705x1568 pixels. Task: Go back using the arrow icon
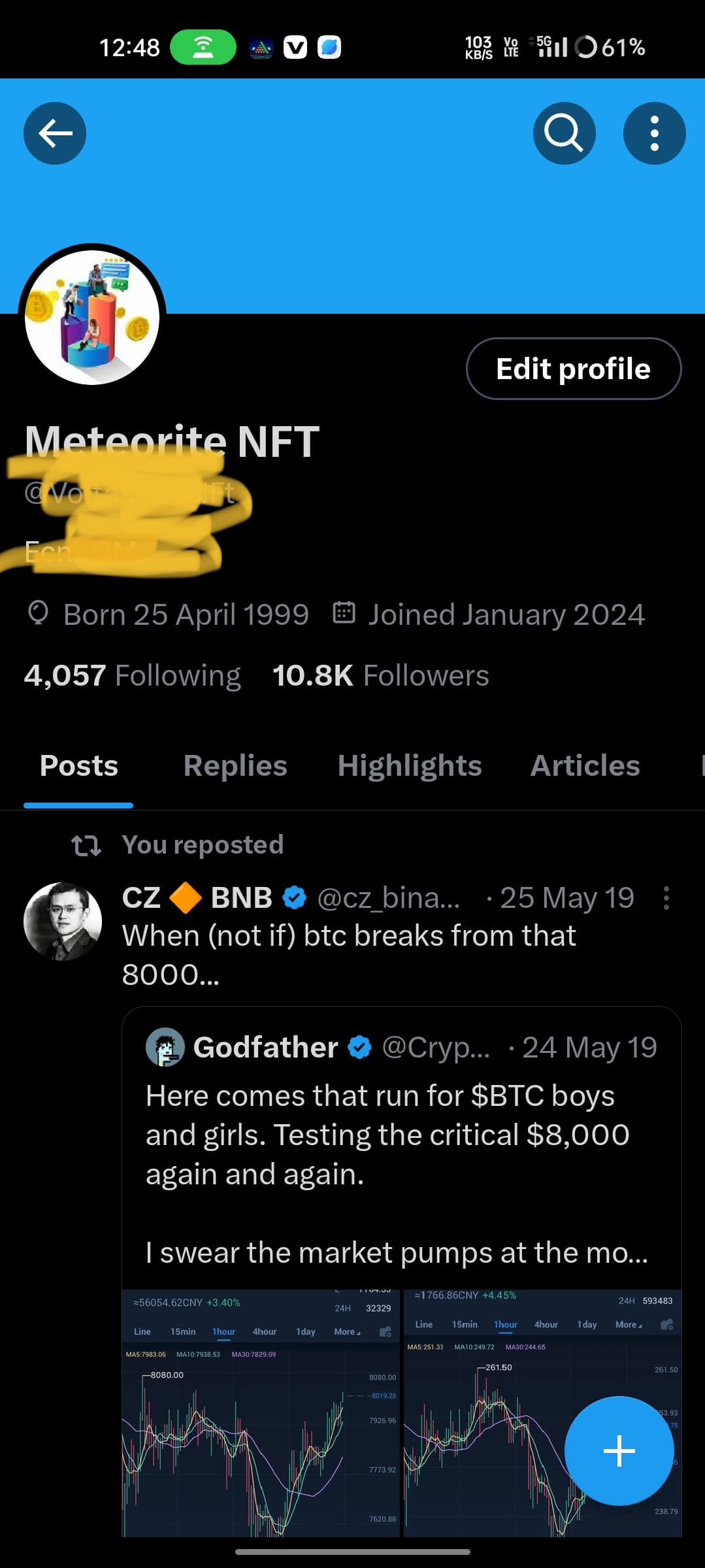pos(55,133)
